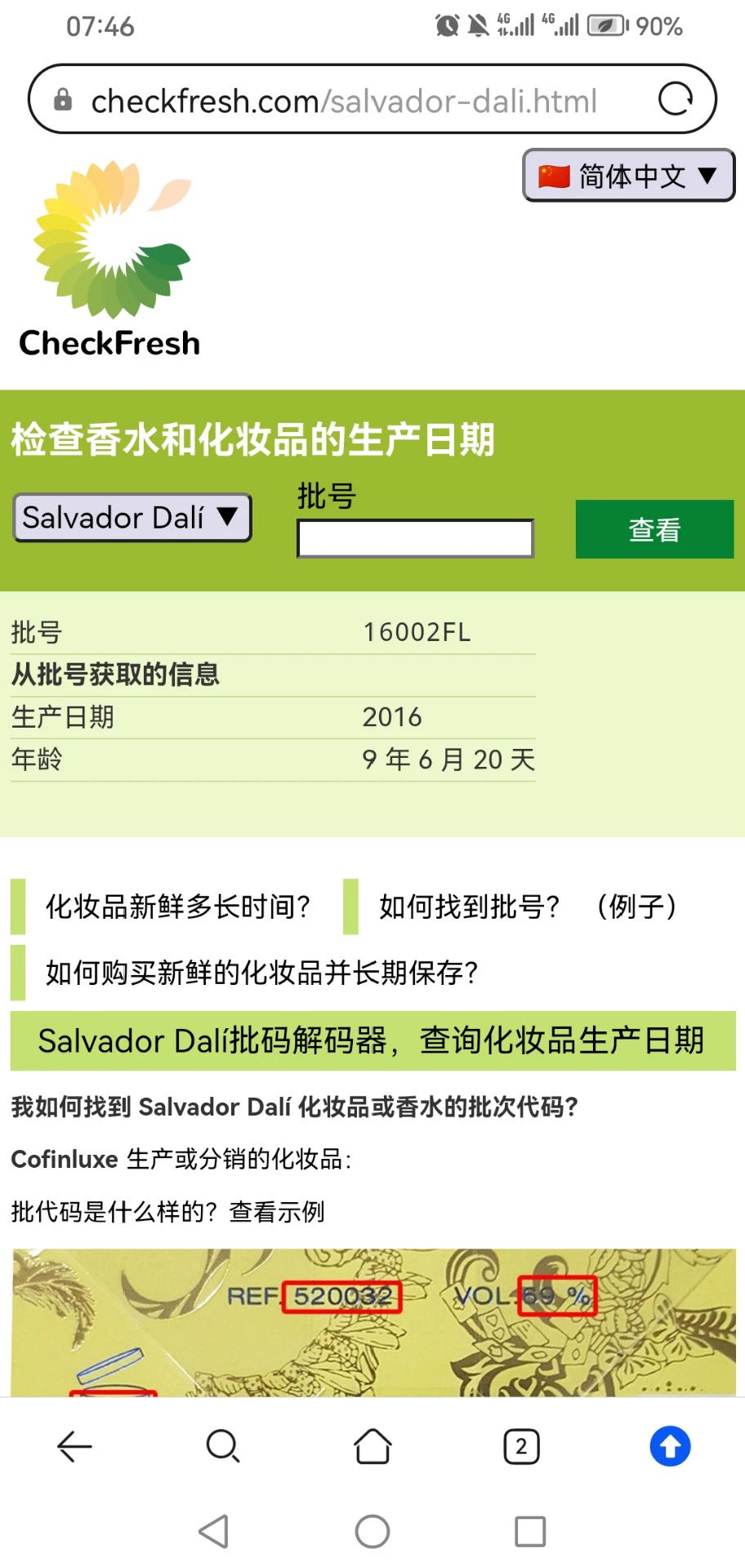
Task: Open the (例子) examples link
Action: [637, 906]
